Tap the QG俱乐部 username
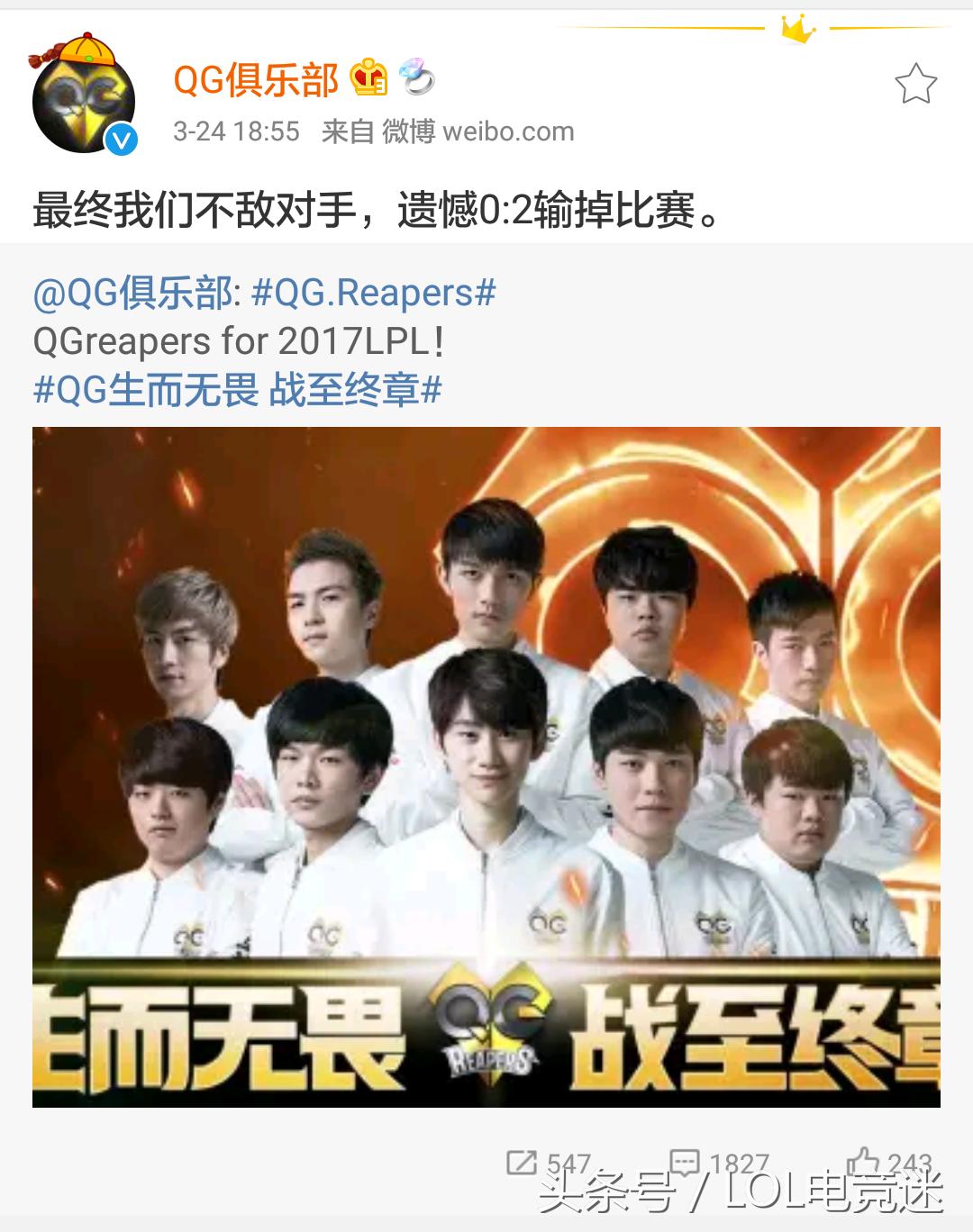Image resolution: width=973 pixels, height=1232 pixels. point(256,81)
